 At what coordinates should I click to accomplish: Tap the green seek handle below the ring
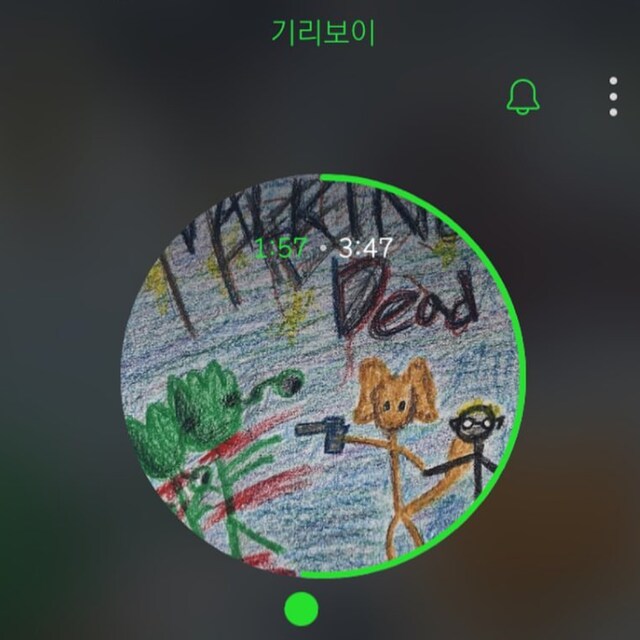301,607
